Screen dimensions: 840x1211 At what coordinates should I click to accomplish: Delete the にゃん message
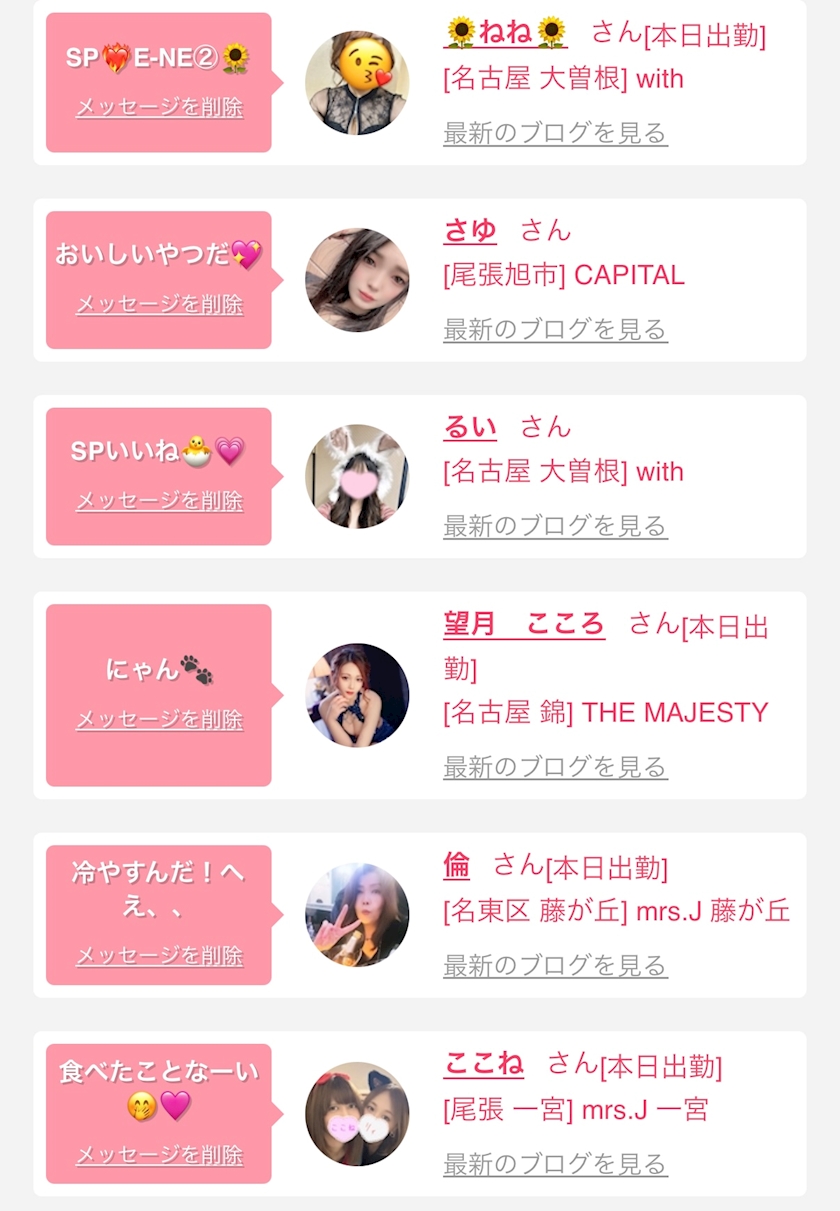click(159, 720)
